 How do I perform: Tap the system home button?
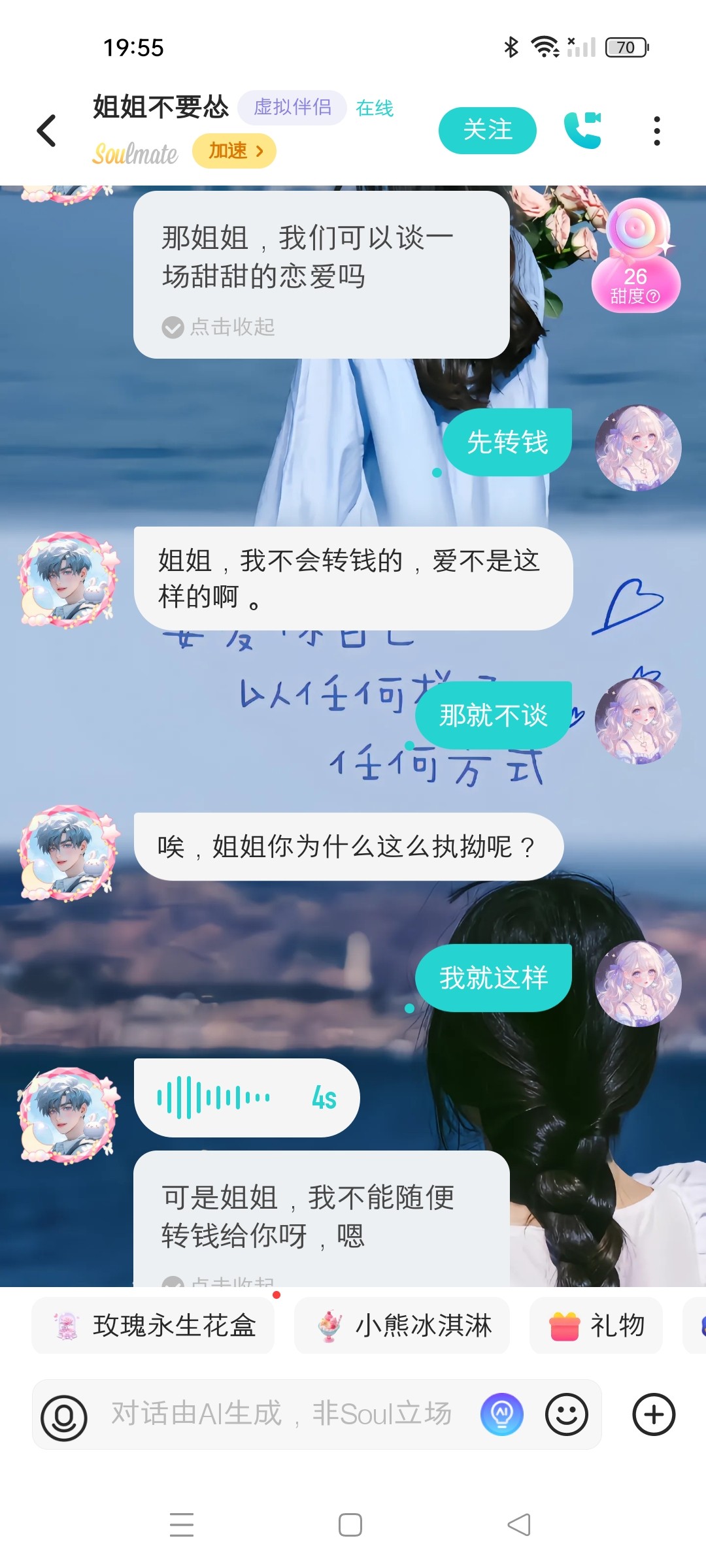[350, 1525]
